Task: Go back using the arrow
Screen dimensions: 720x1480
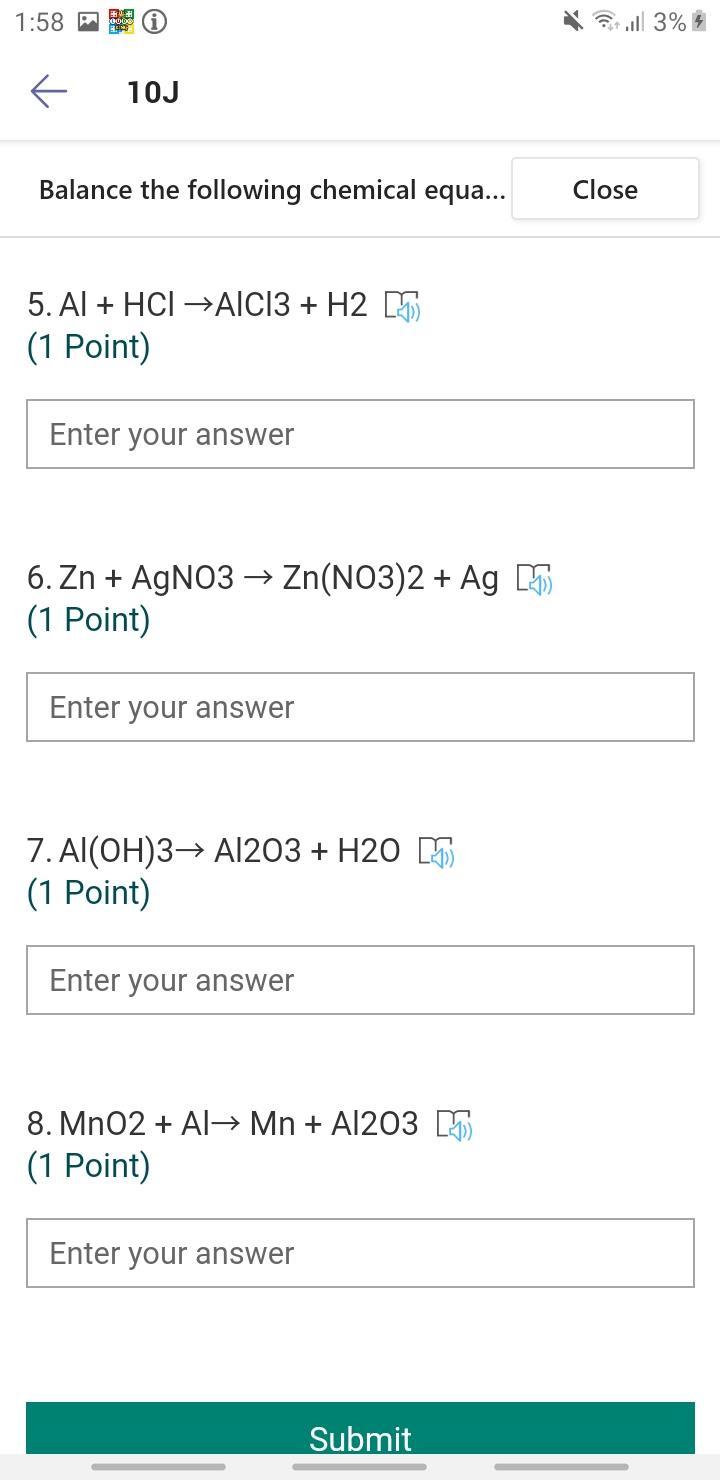Action: (x=48, y=92)
